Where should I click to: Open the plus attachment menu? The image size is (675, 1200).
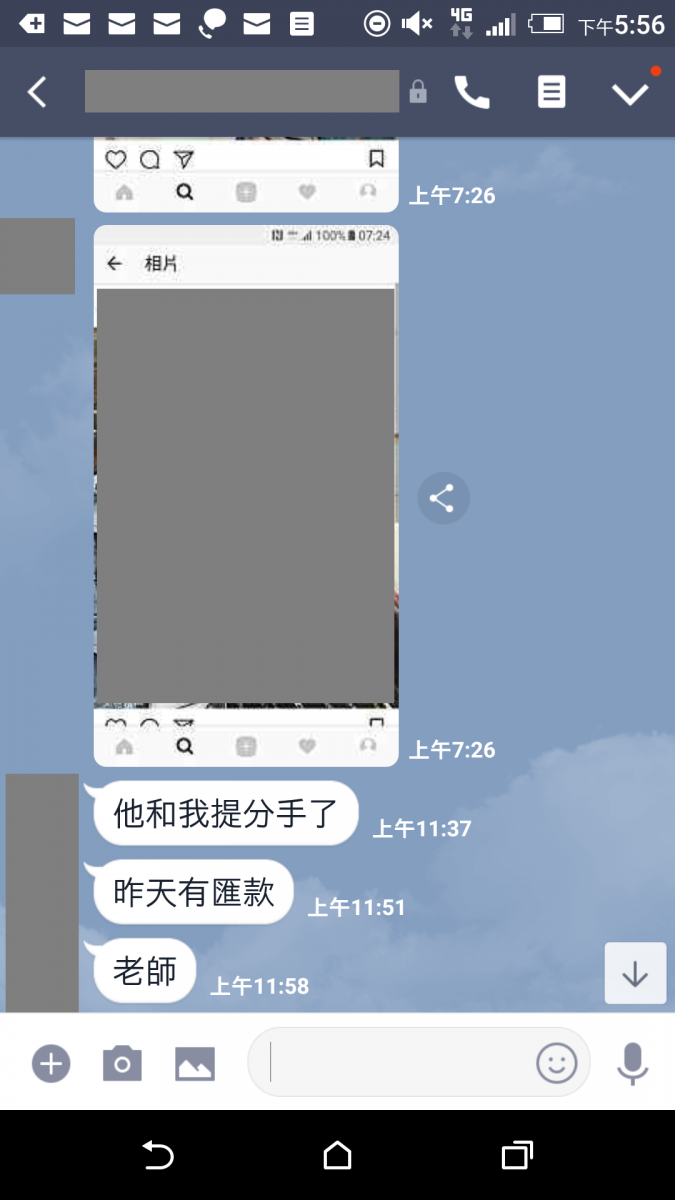pyautogui.click(x=51, y=1063)
